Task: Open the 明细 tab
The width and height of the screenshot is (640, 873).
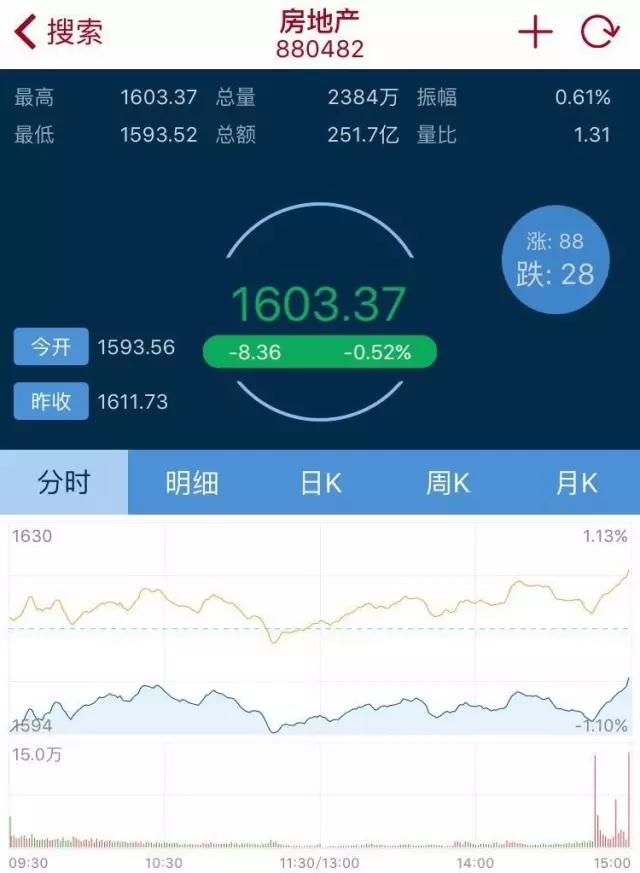Action: point(192,483)
